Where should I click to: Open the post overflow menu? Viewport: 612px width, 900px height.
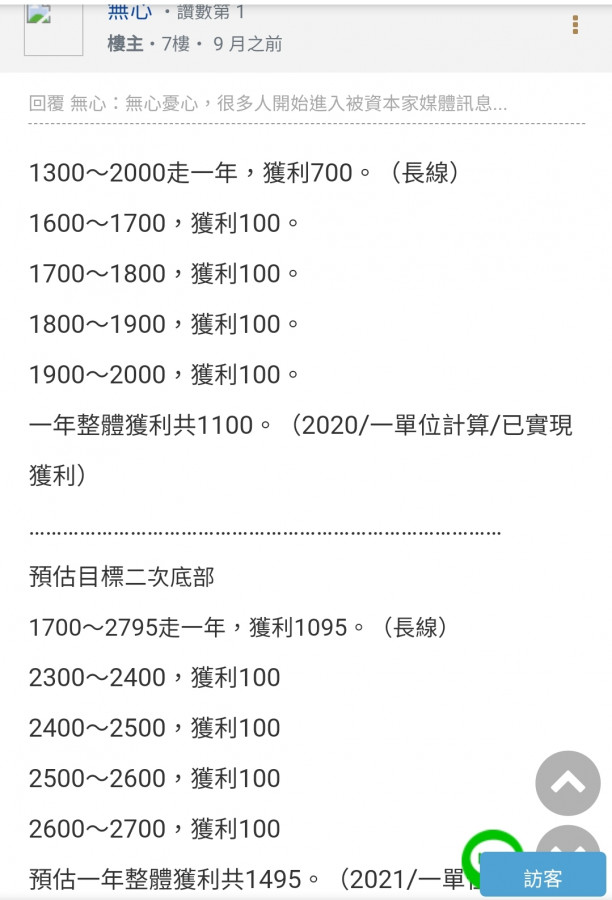coord(575,25)
